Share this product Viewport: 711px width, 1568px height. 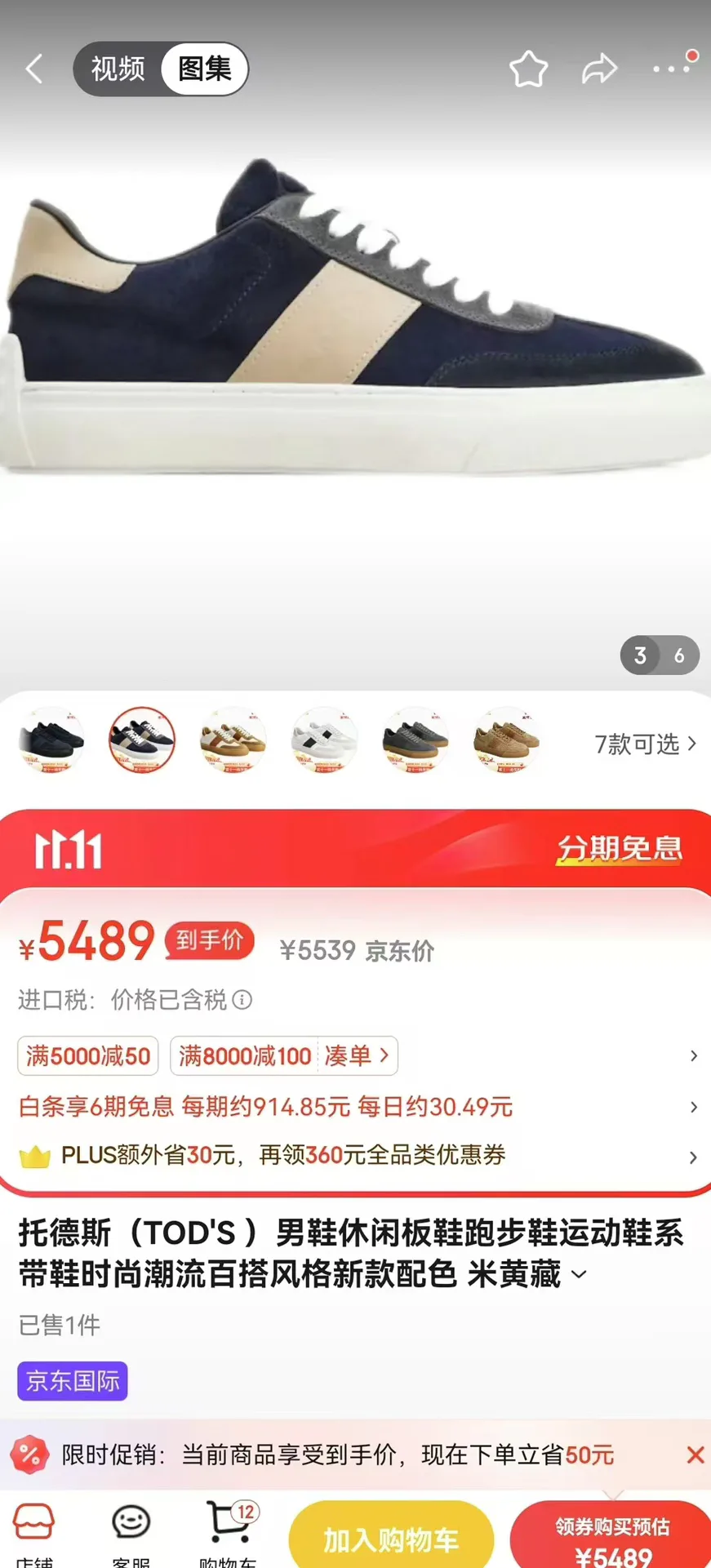pyautogui.click(x=599, y=69)
